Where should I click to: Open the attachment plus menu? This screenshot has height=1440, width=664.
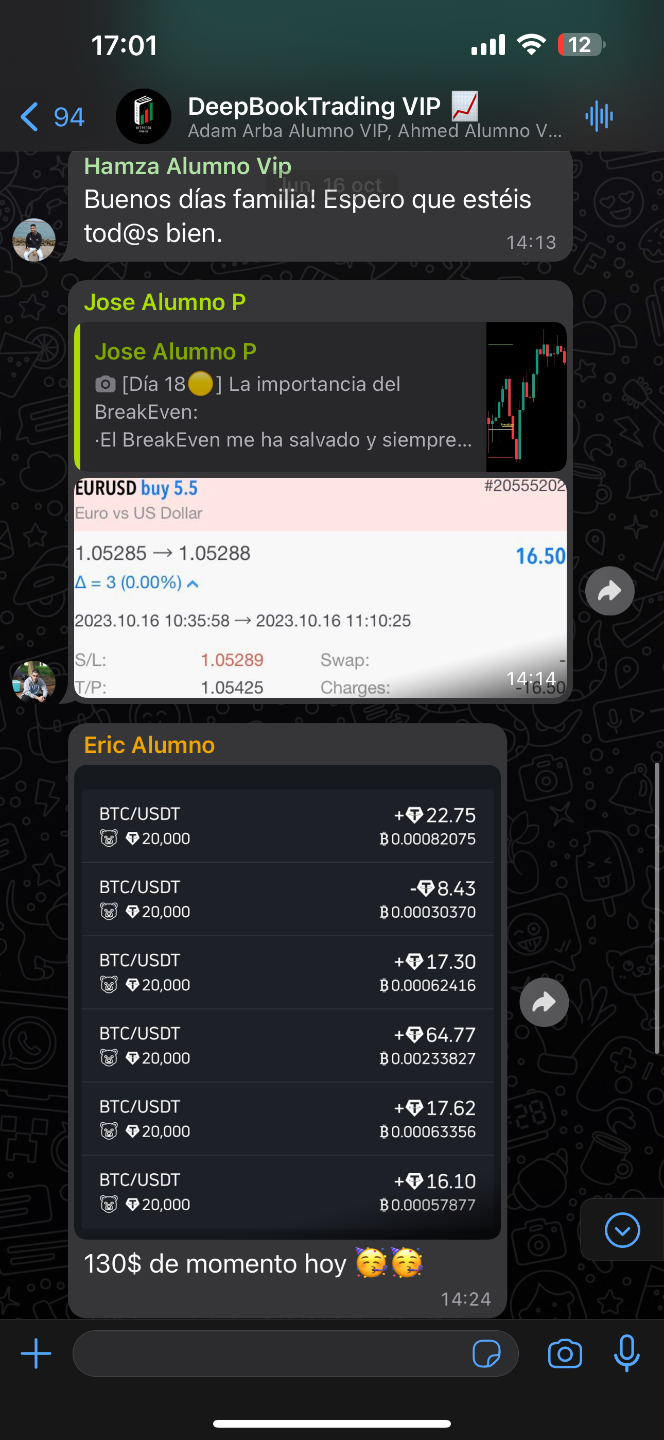tap(36, 1355)
